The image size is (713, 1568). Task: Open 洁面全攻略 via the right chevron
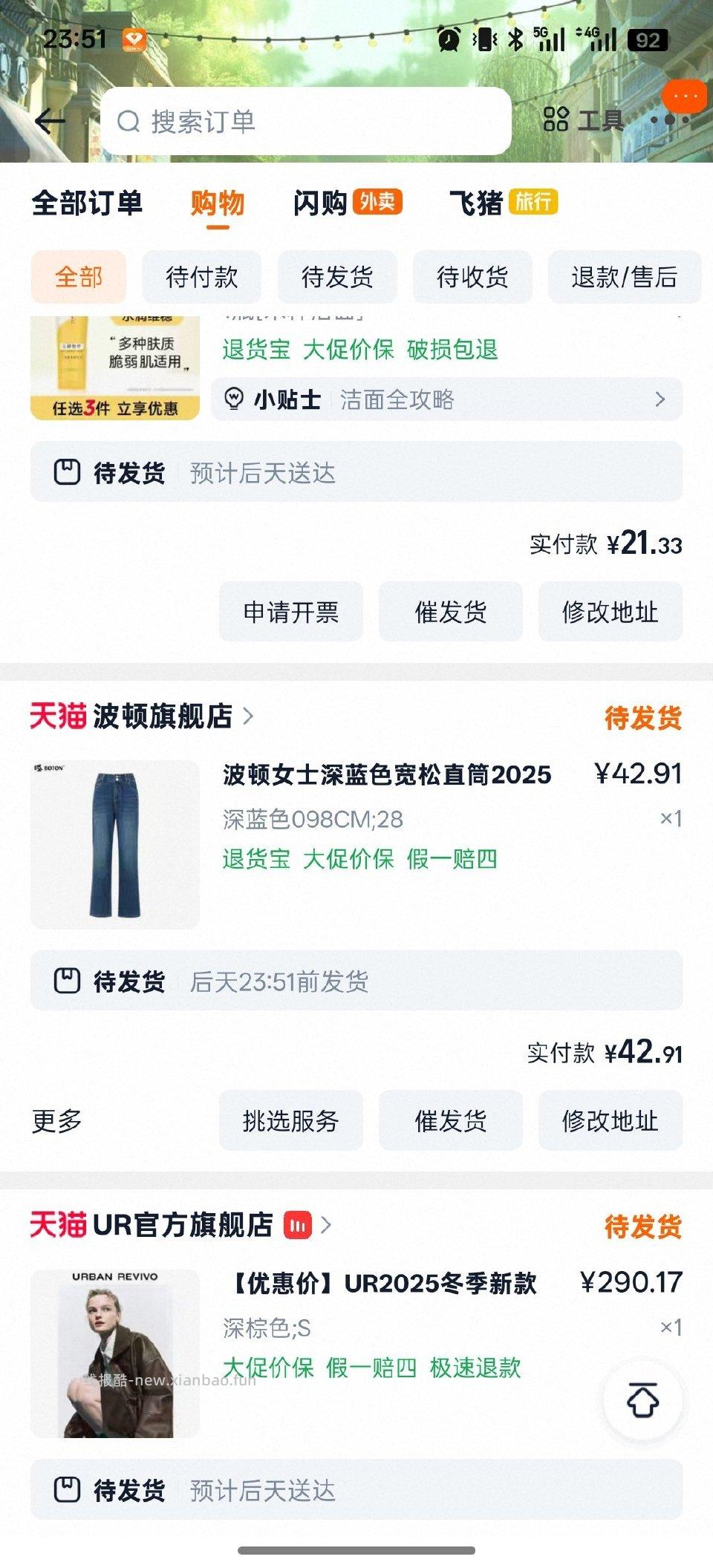[x=660, y=399]
